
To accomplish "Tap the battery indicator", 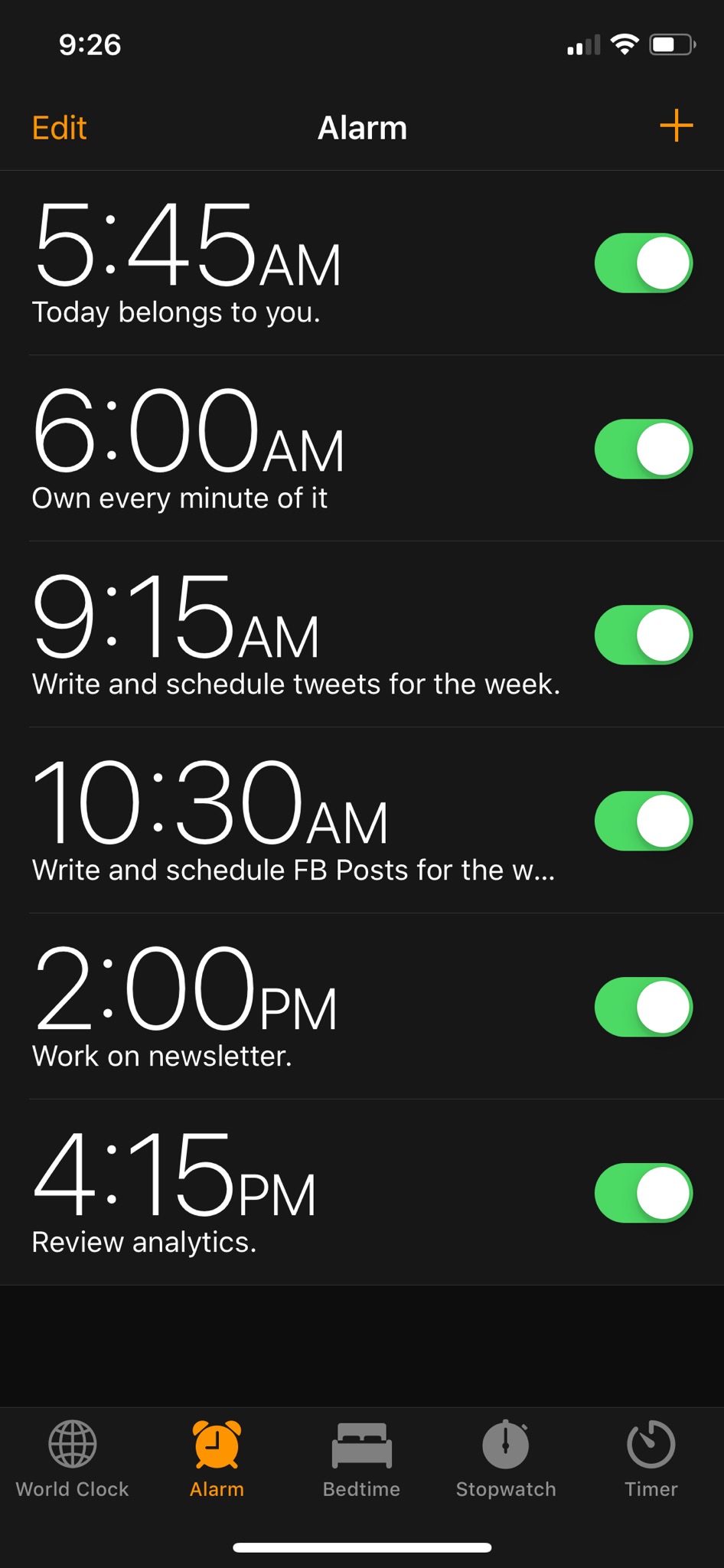I will pyautogui.click(x=670, y=44).
